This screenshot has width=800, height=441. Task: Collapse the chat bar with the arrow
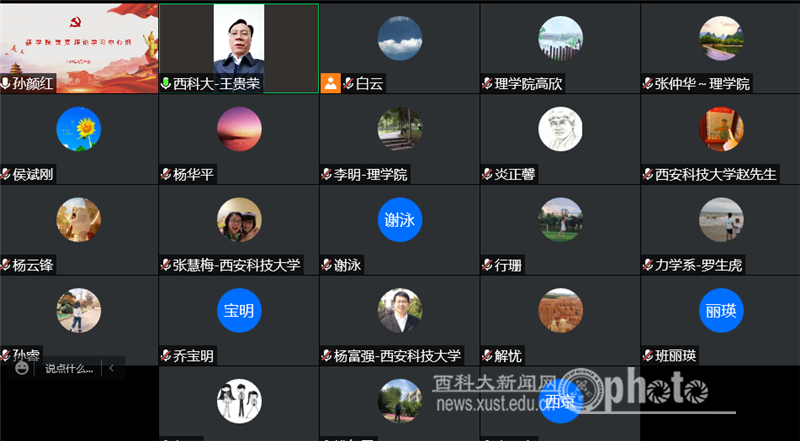tap(111, 368)
